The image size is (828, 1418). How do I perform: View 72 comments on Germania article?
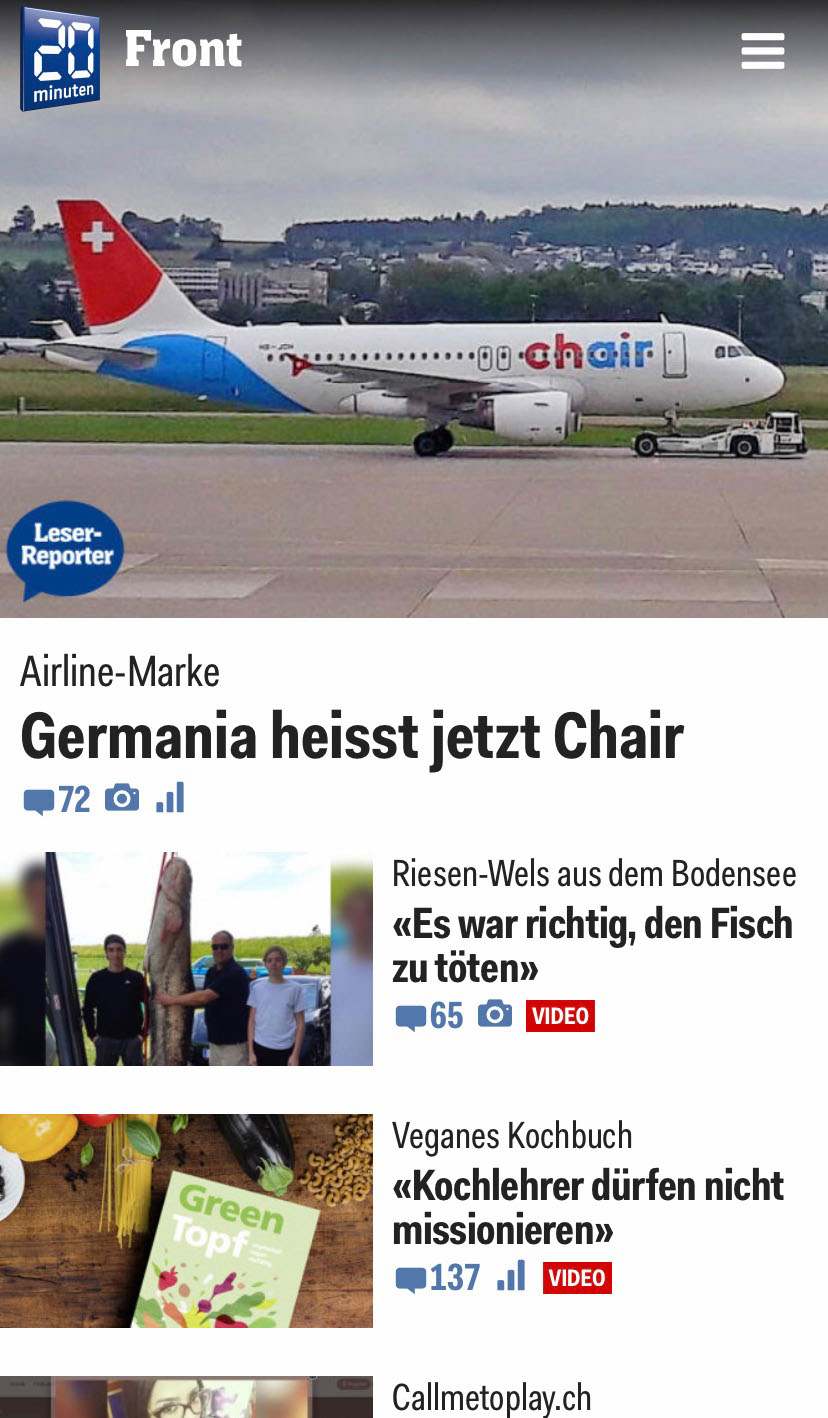pos(57,800)
